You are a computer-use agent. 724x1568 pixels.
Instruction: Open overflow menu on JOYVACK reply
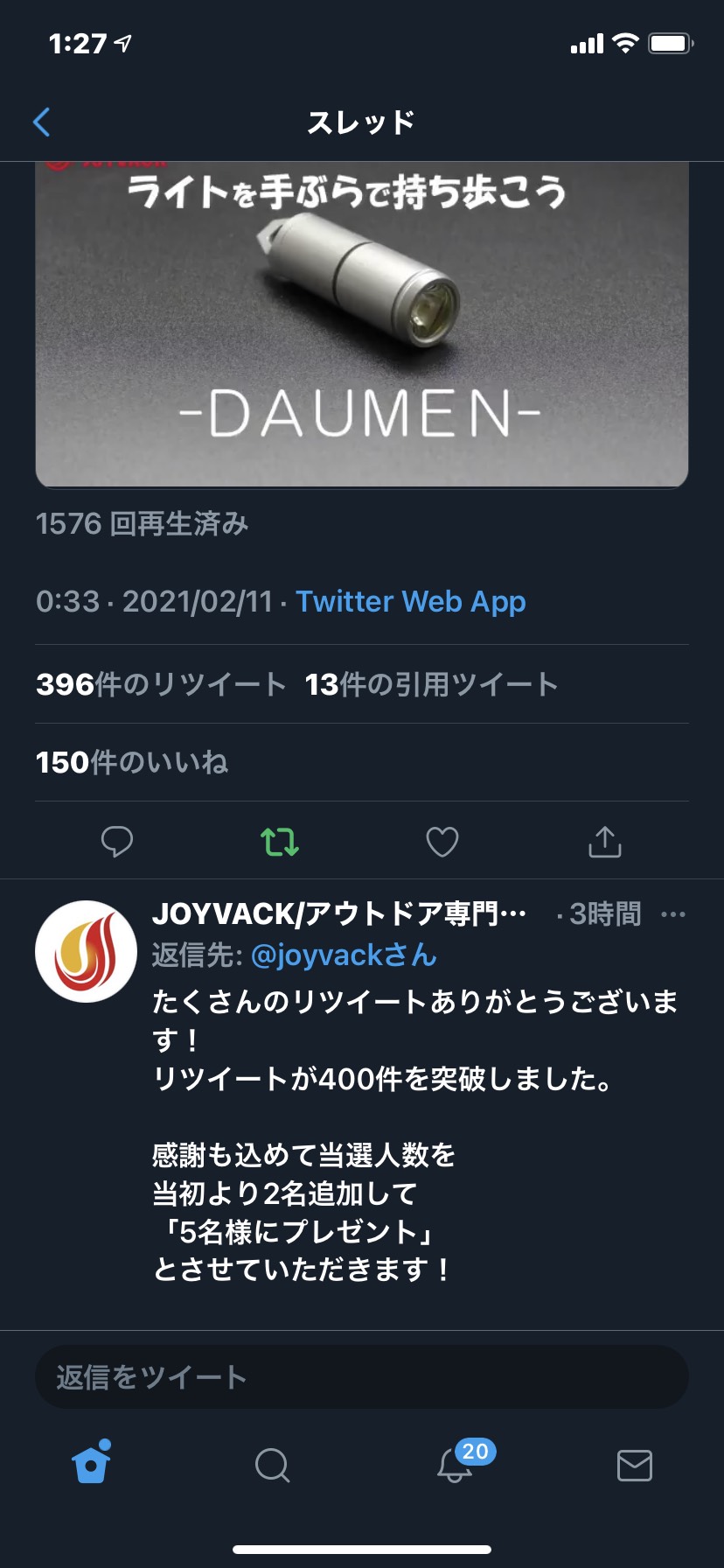pos(673,915)
